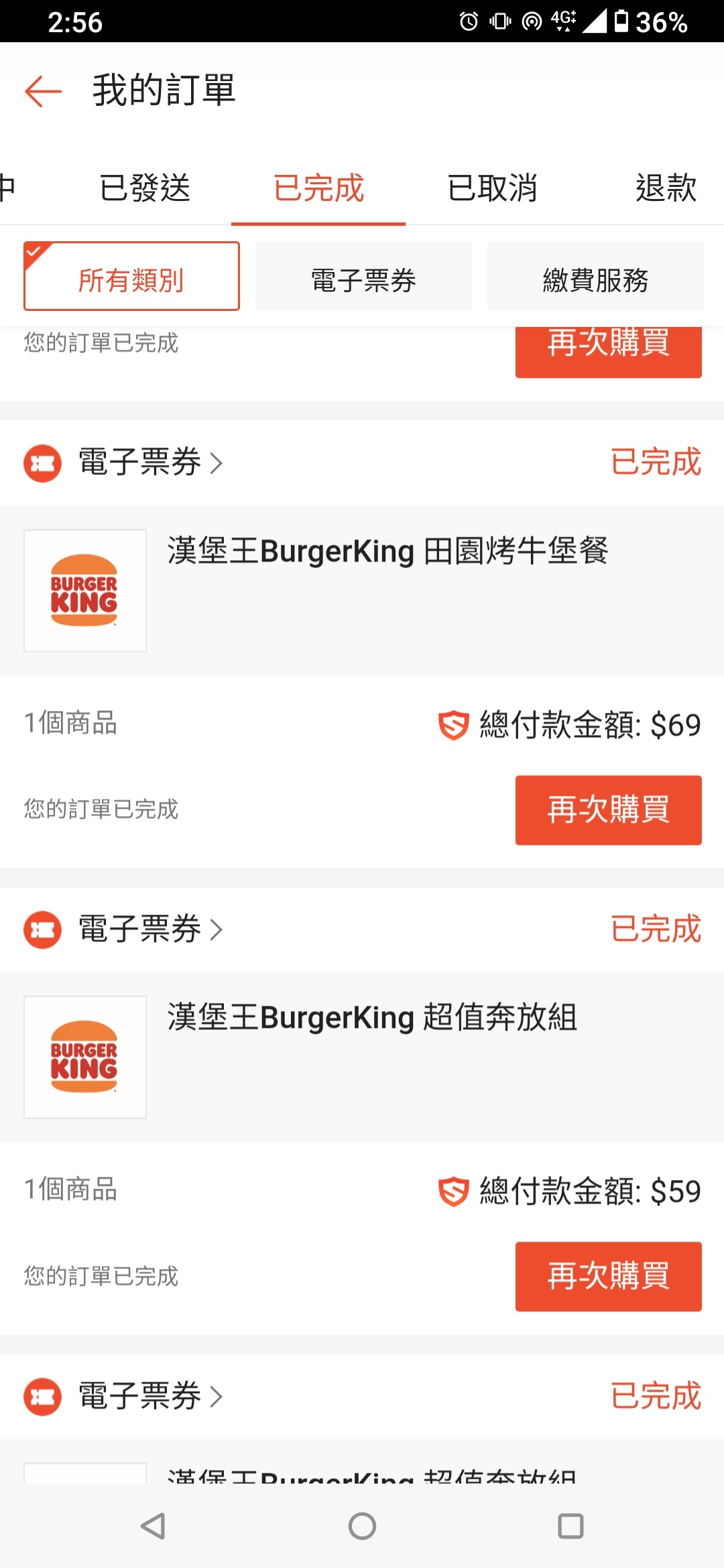Open the 田園烤牛堡餐 order card

click(362, 590)
